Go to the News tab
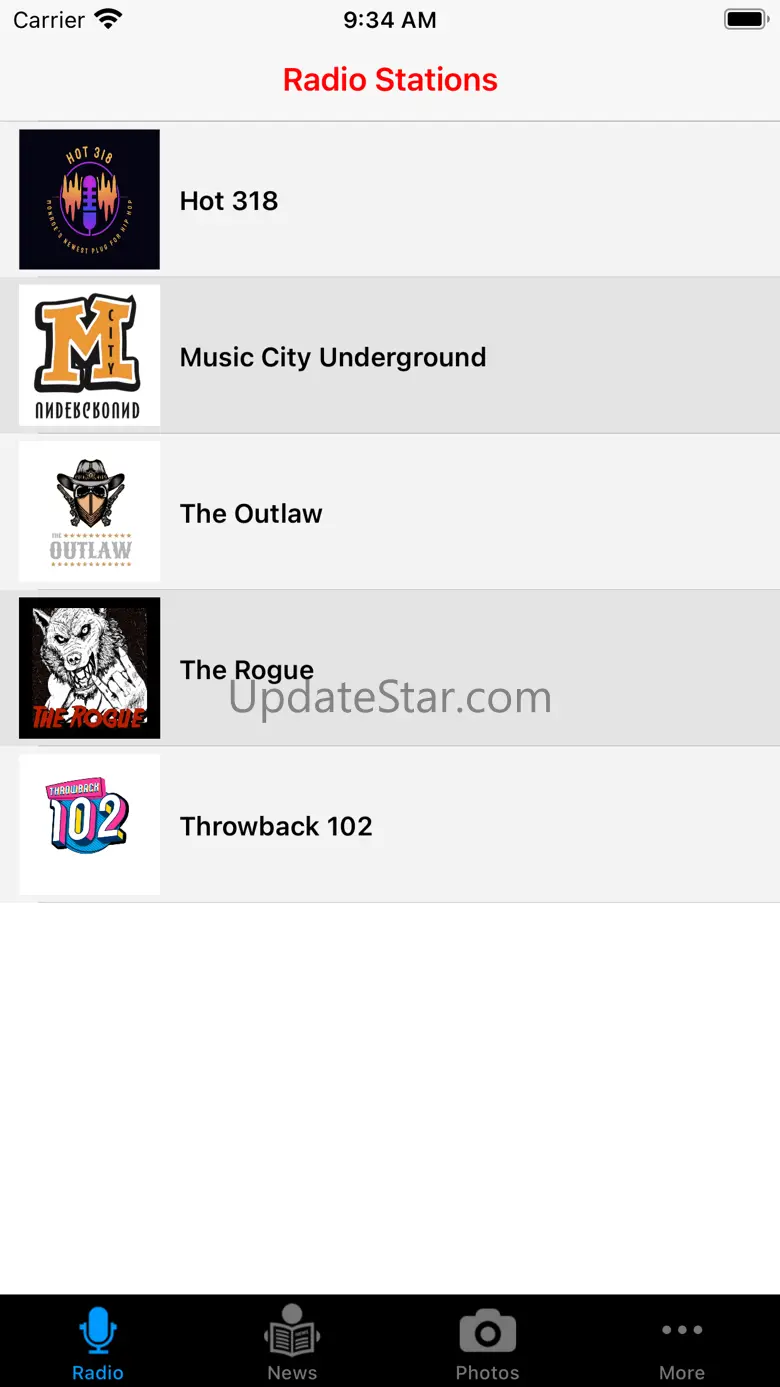Viewport: 780px width, 1387px height. [x=292, y=1343]
